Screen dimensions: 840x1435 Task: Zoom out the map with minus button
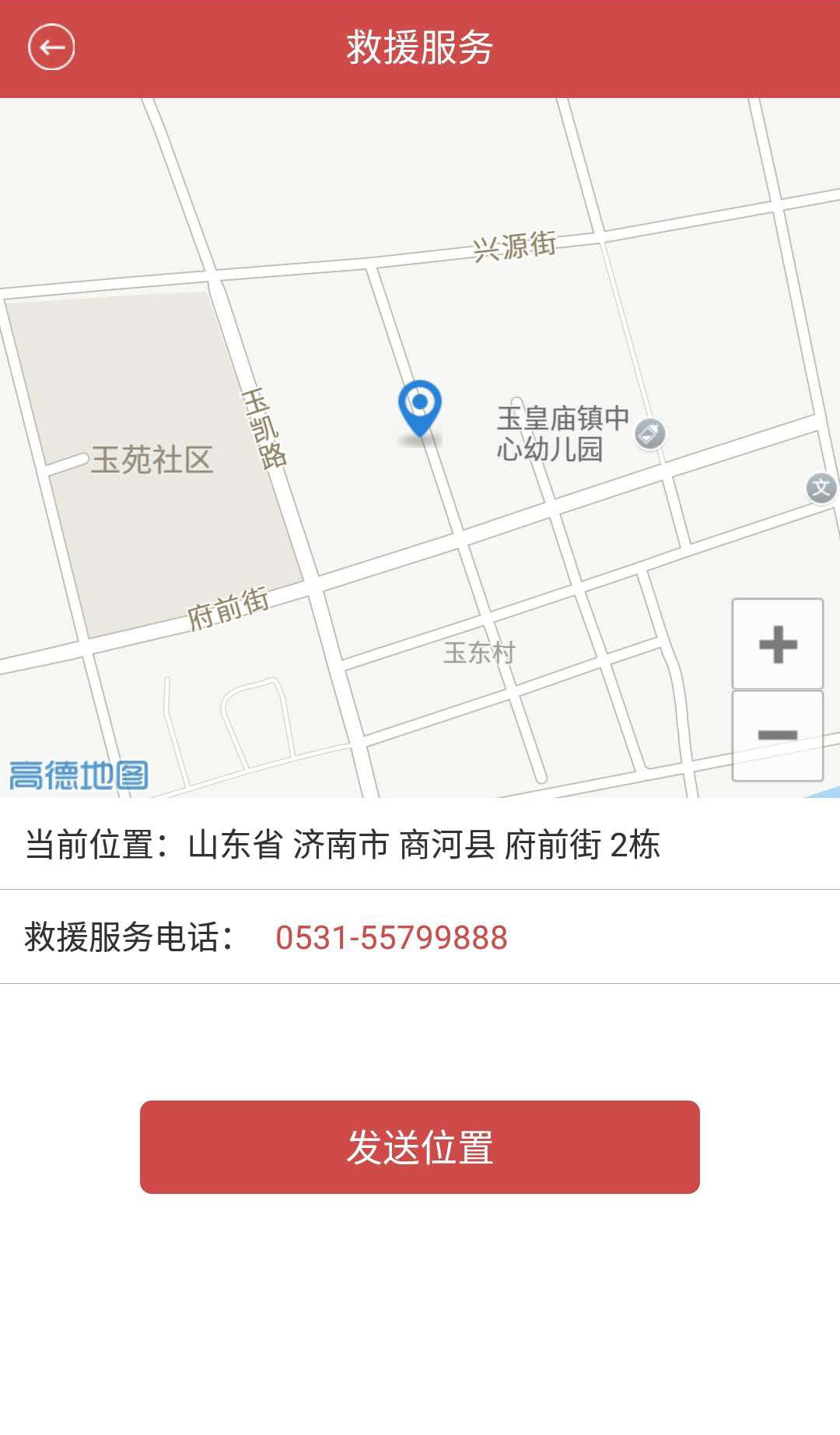778,736
